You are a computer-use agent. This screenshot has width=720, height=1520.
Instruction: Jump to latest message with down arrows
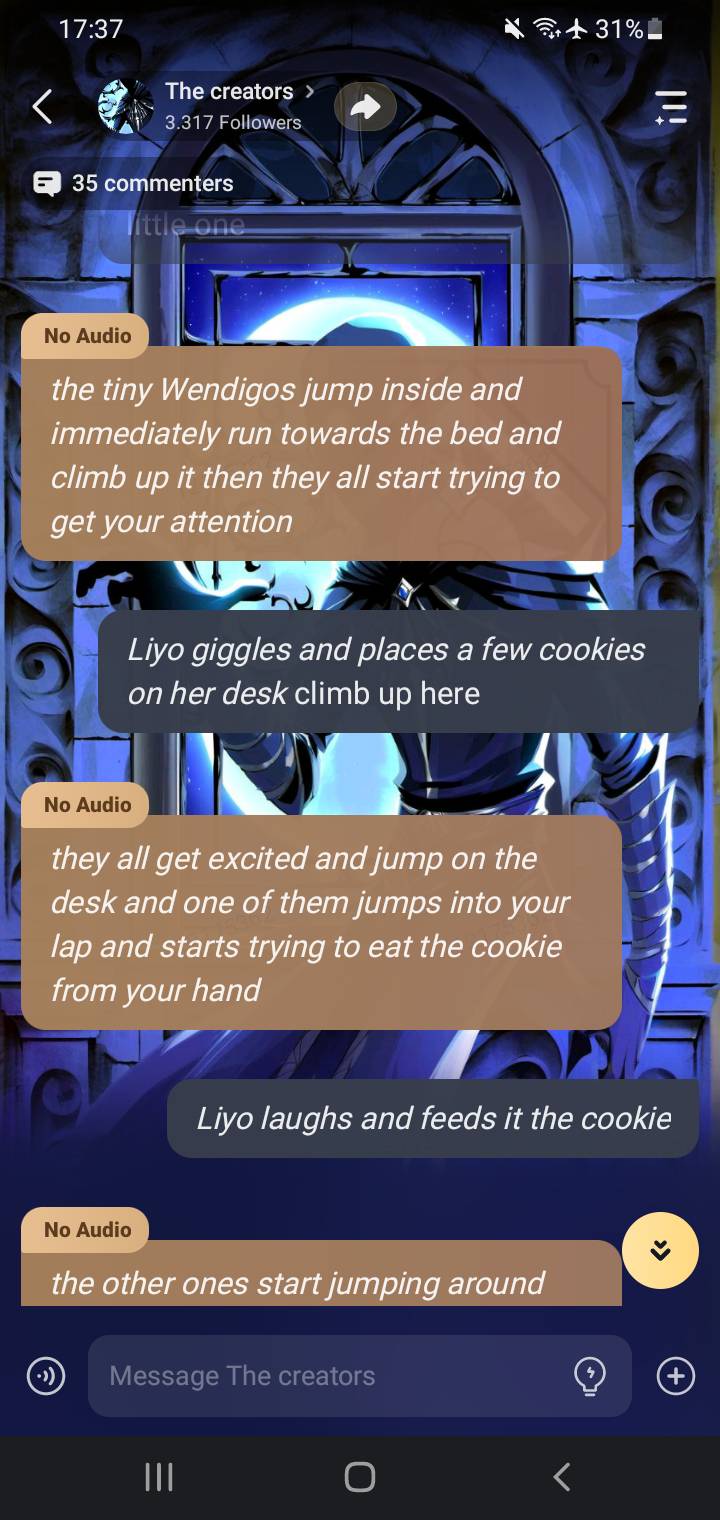pos(660,1250)
